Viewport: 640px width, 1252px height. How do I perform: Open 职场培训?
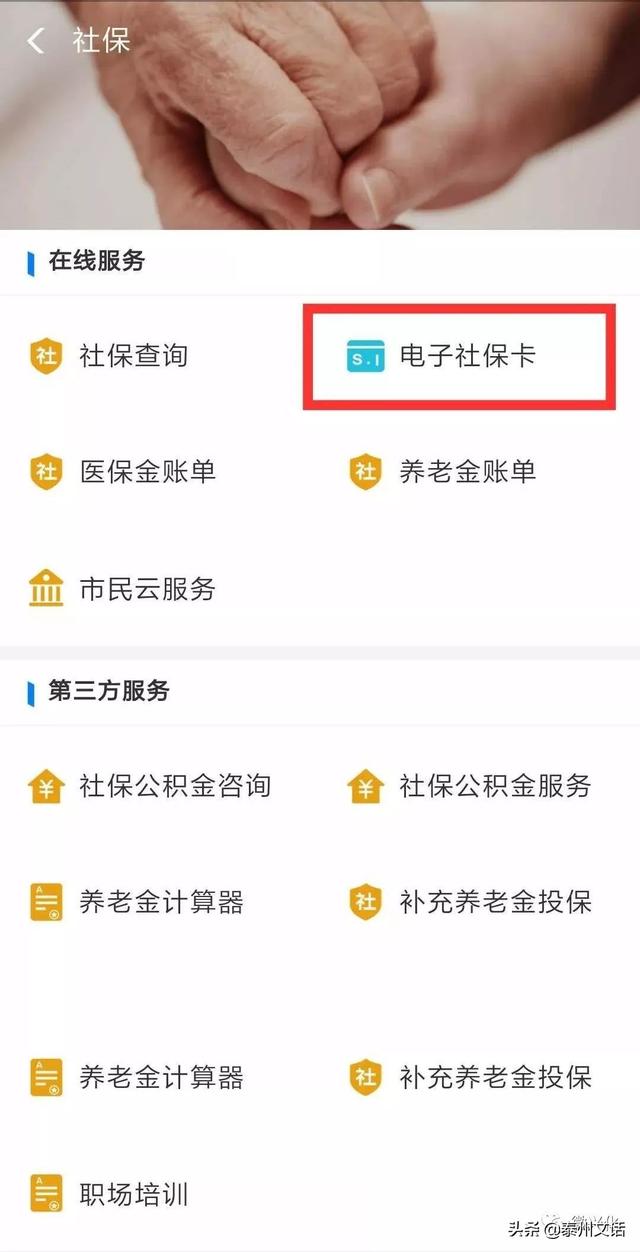pos(108,1194)
